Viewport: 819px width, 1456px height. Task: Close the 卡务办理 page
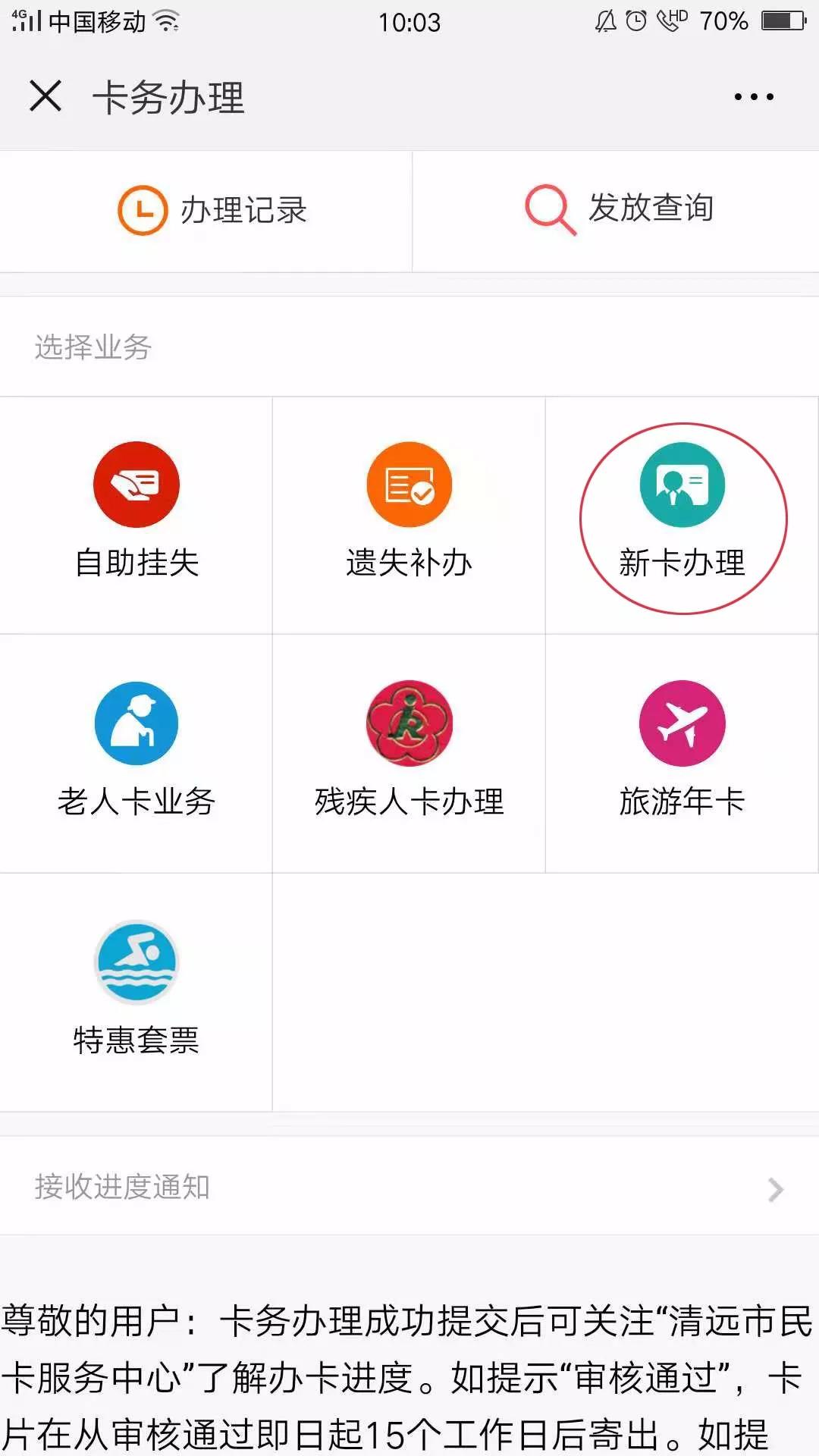coord(45,96)
